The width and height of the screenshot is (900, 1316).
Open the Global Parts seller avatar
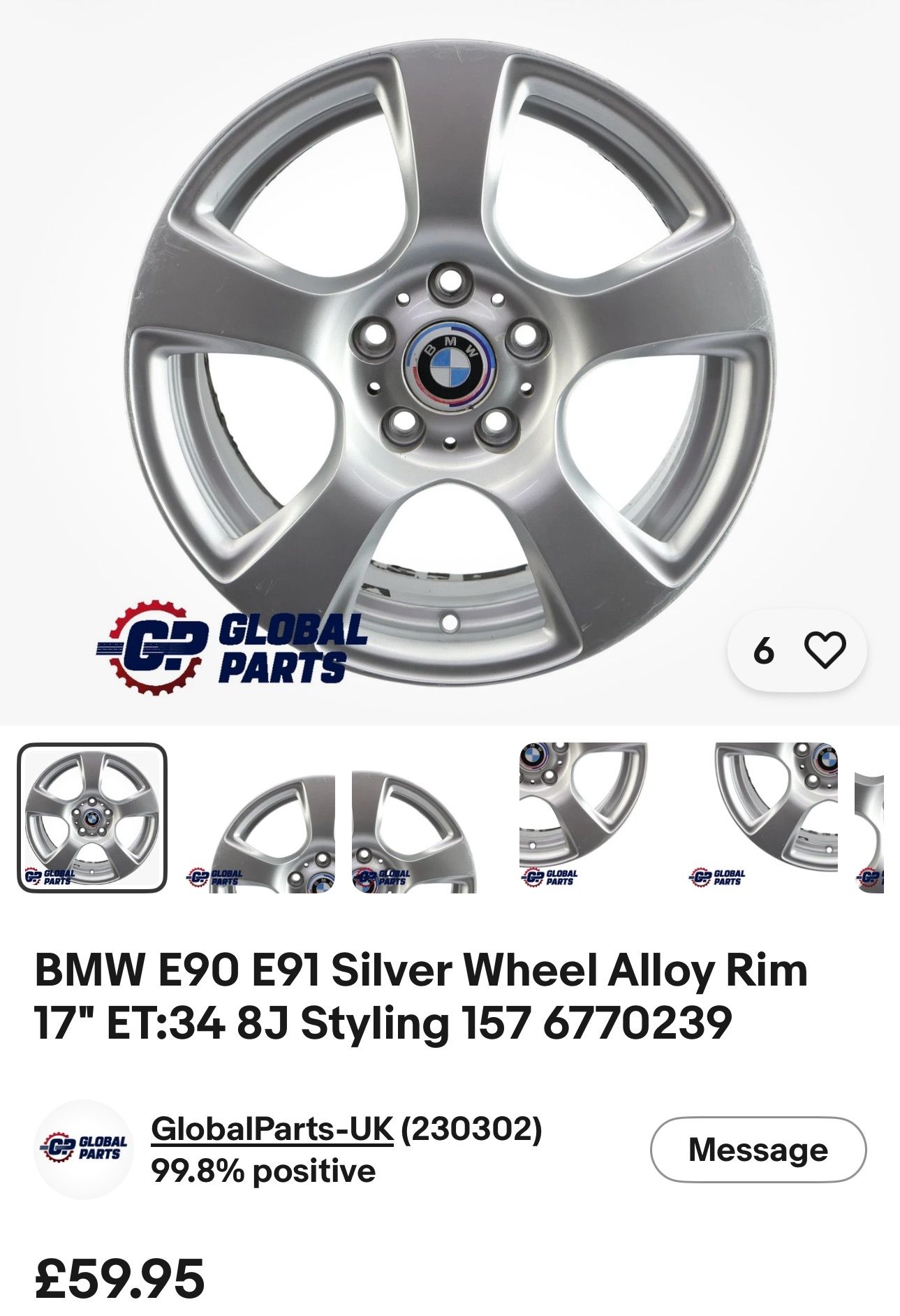pyautogui.click(x=84, y=1150)
